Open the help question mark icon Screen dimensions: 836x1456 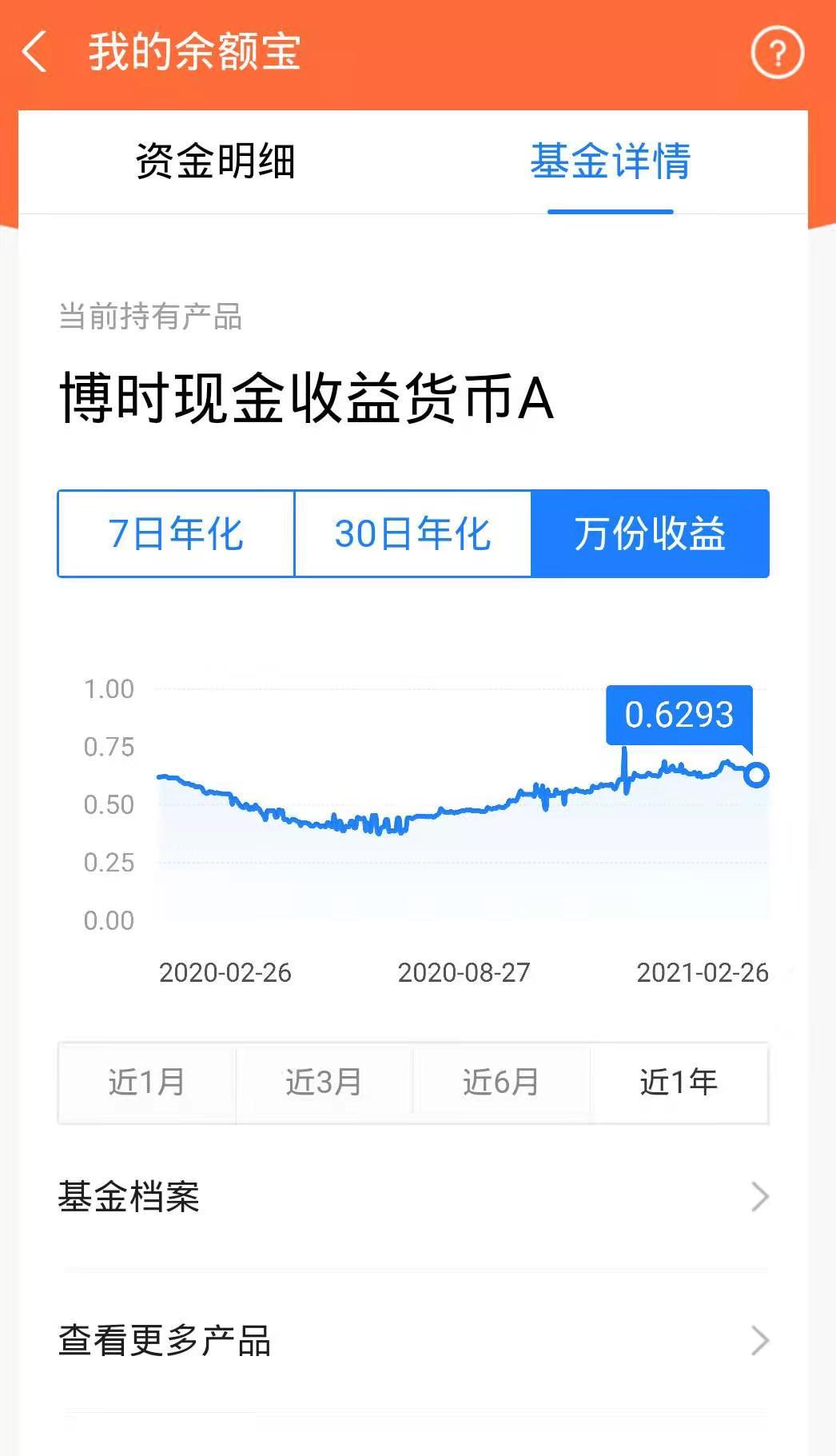click(x=777, y=53)
